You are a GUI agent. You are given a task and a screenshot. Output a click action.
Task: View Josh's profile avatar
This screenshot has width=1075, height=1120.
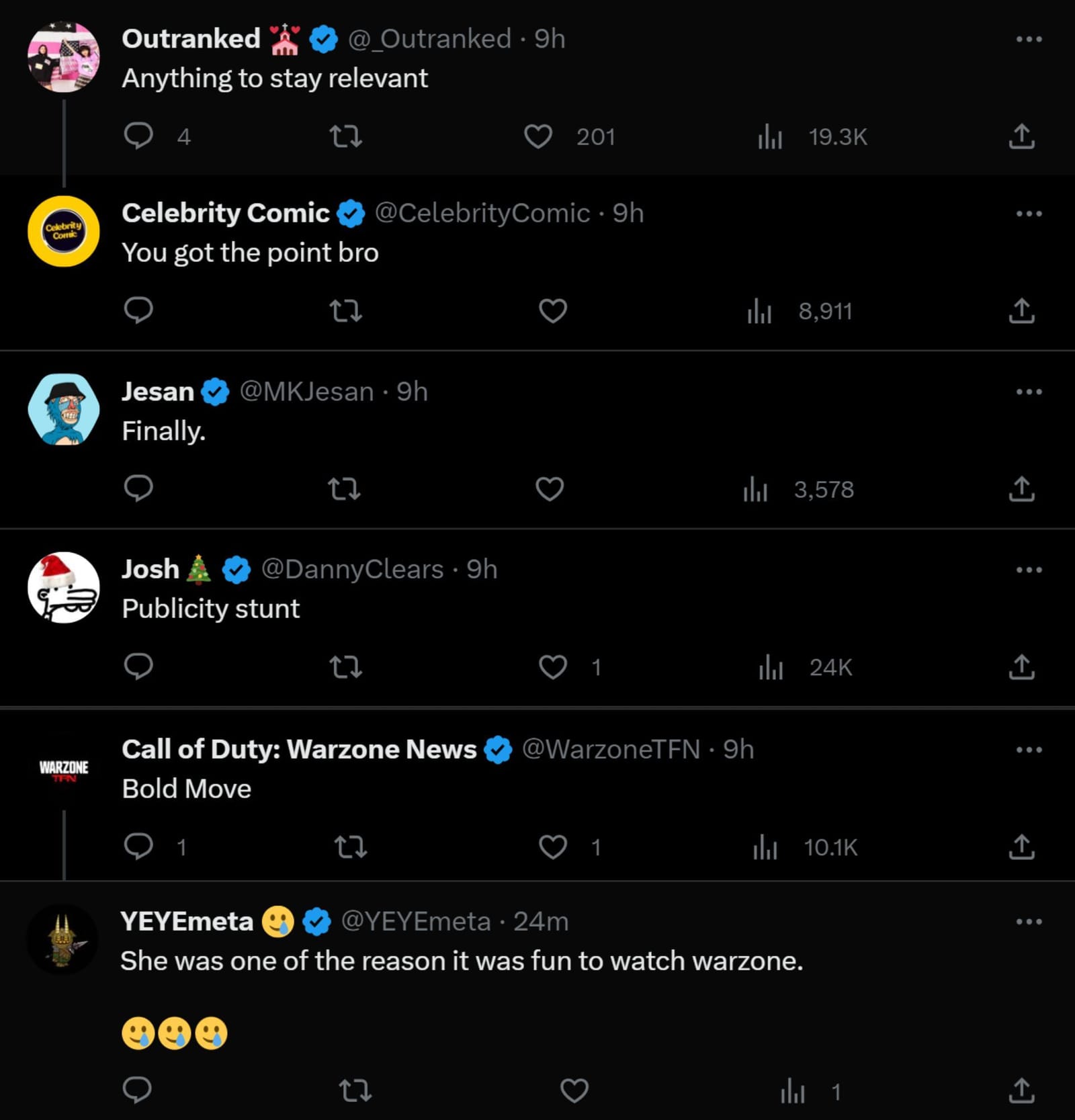pos(64,587)
